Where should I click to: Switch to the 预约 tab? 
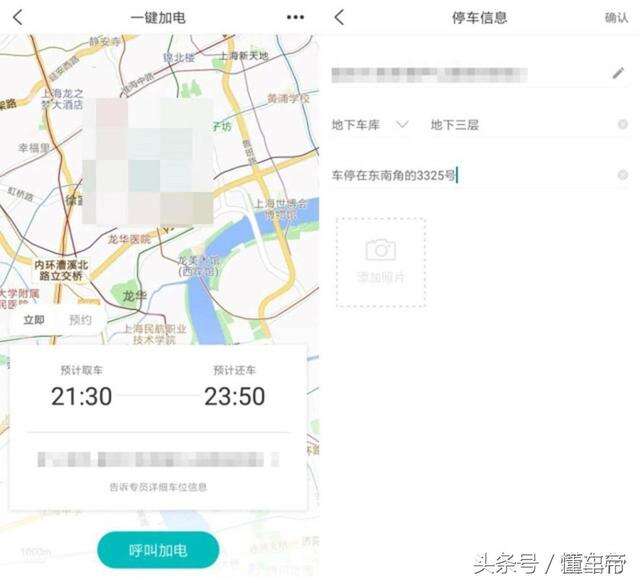[x=80, y=320]
